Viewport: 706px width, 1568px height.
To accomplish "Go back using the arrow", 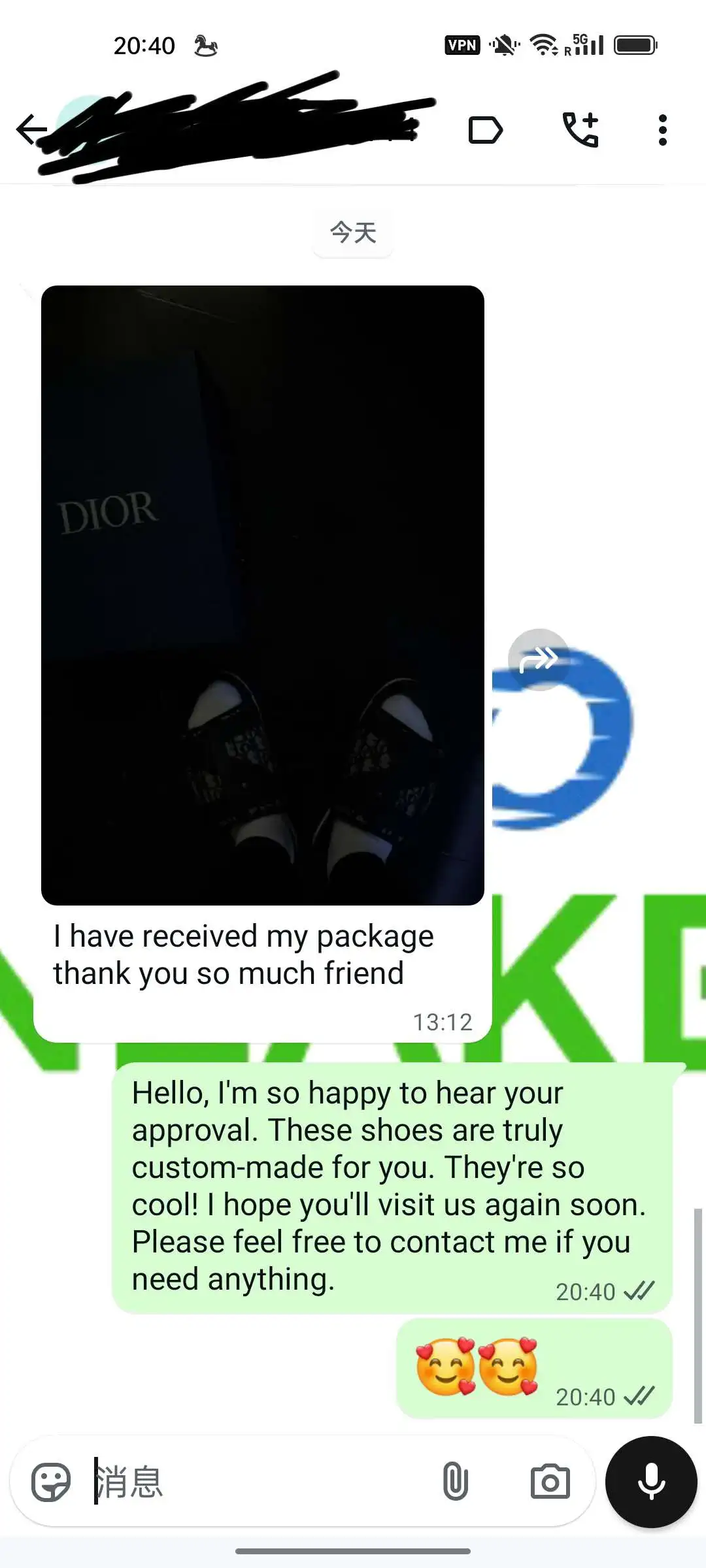I will 31,129.
